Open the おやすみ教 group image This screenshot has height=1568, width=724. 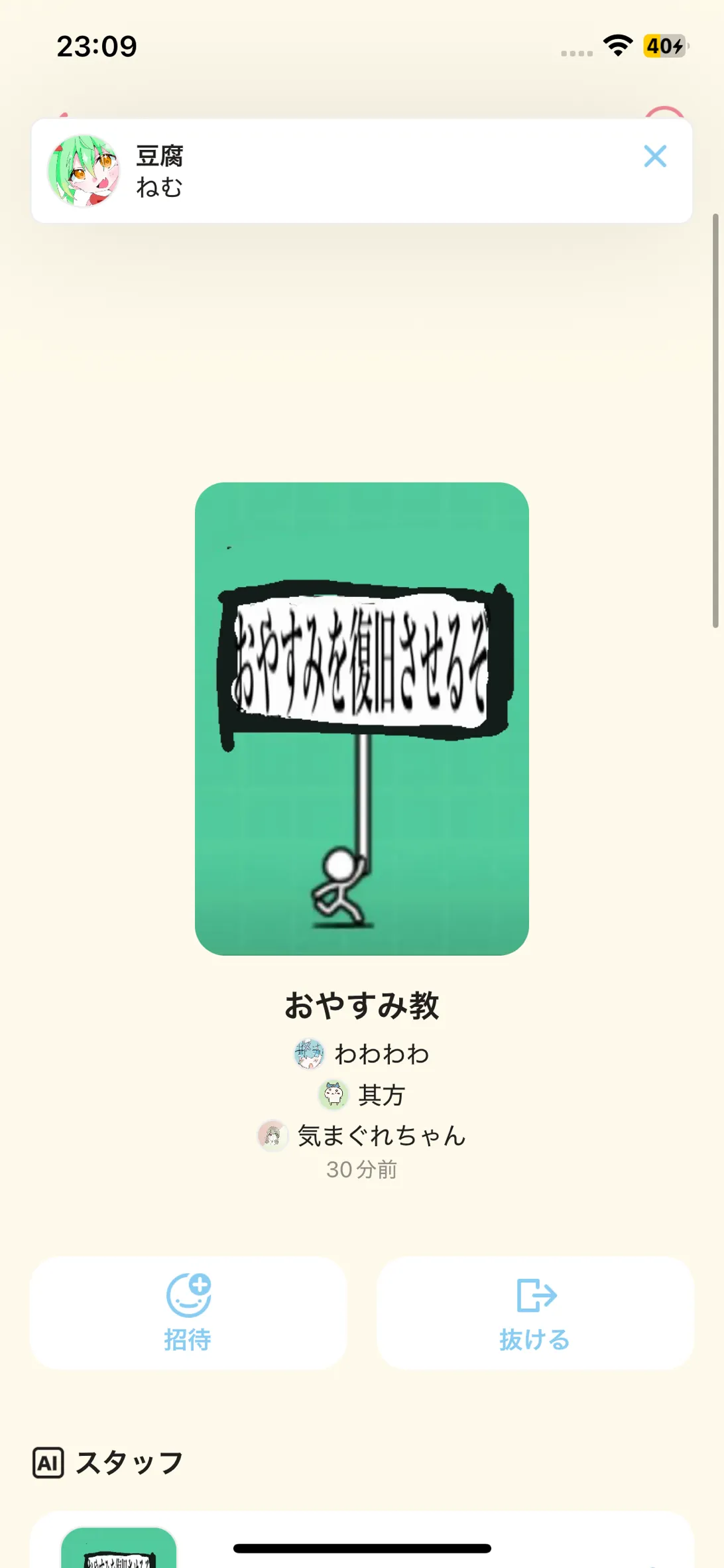(361, 718)
